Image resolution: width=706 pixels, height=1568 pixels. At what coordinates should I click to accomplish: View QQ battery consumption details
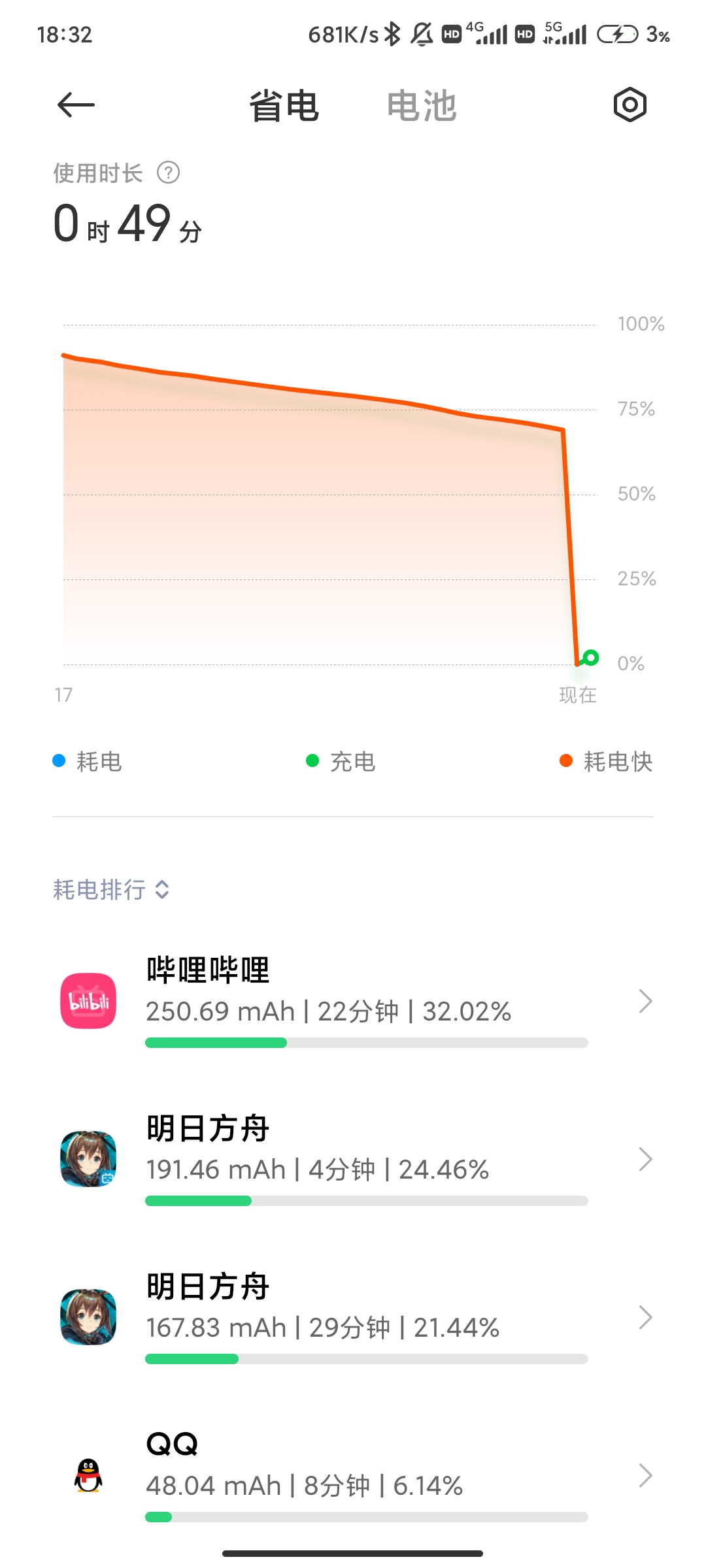click(353, 1475)
